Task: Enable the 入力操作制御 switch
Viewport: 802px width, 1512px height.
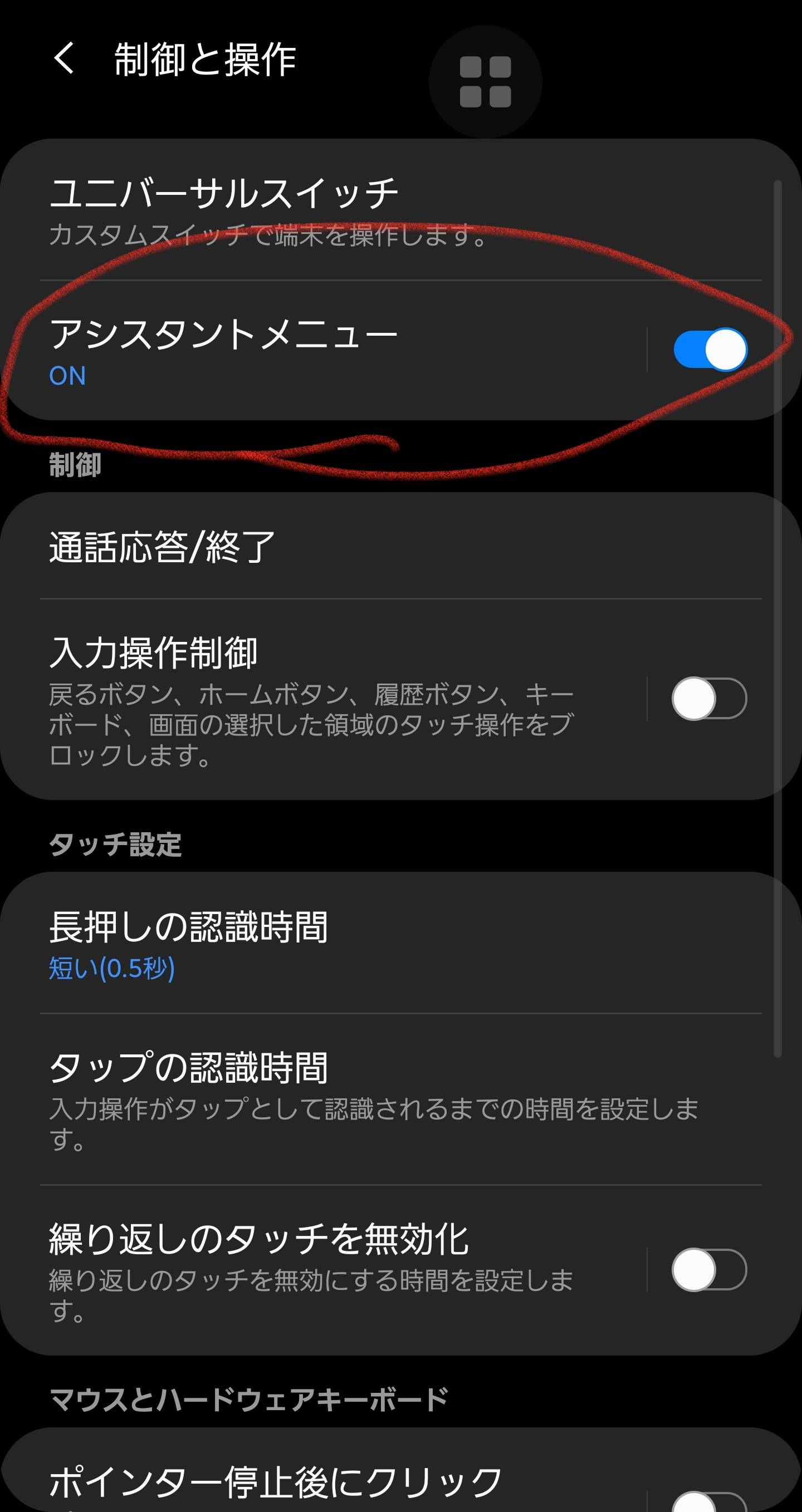Action: tap(710, 699)
